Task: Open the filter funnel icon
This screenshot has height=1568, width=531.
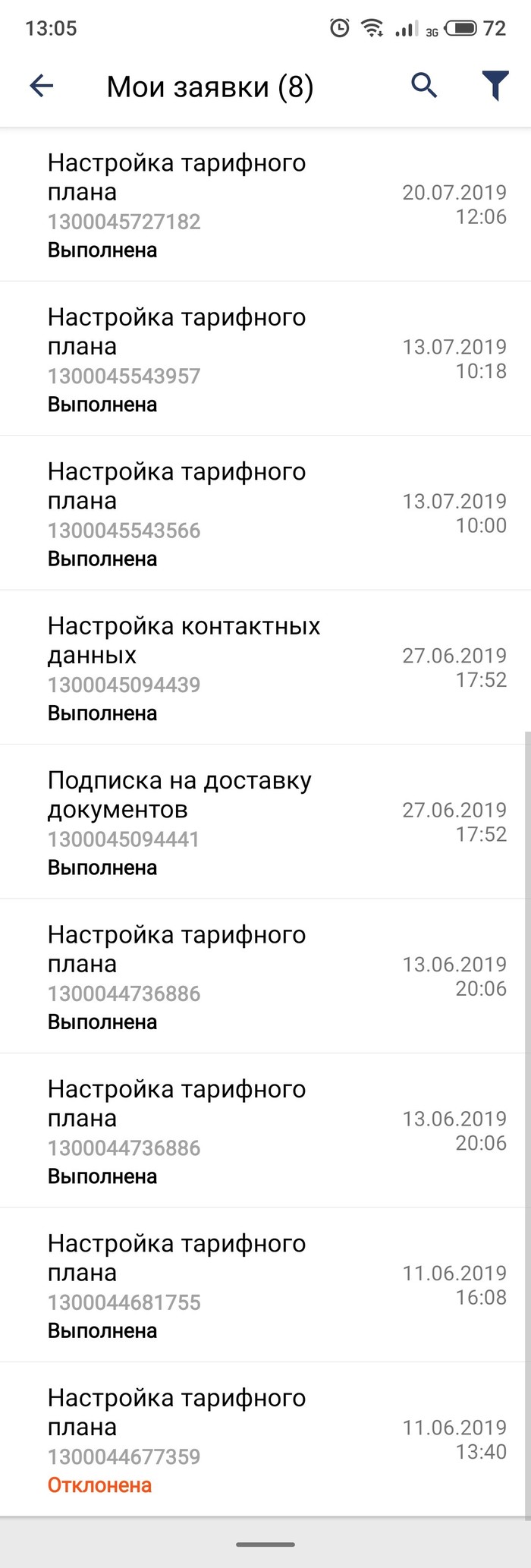Action: coord(495,86)
